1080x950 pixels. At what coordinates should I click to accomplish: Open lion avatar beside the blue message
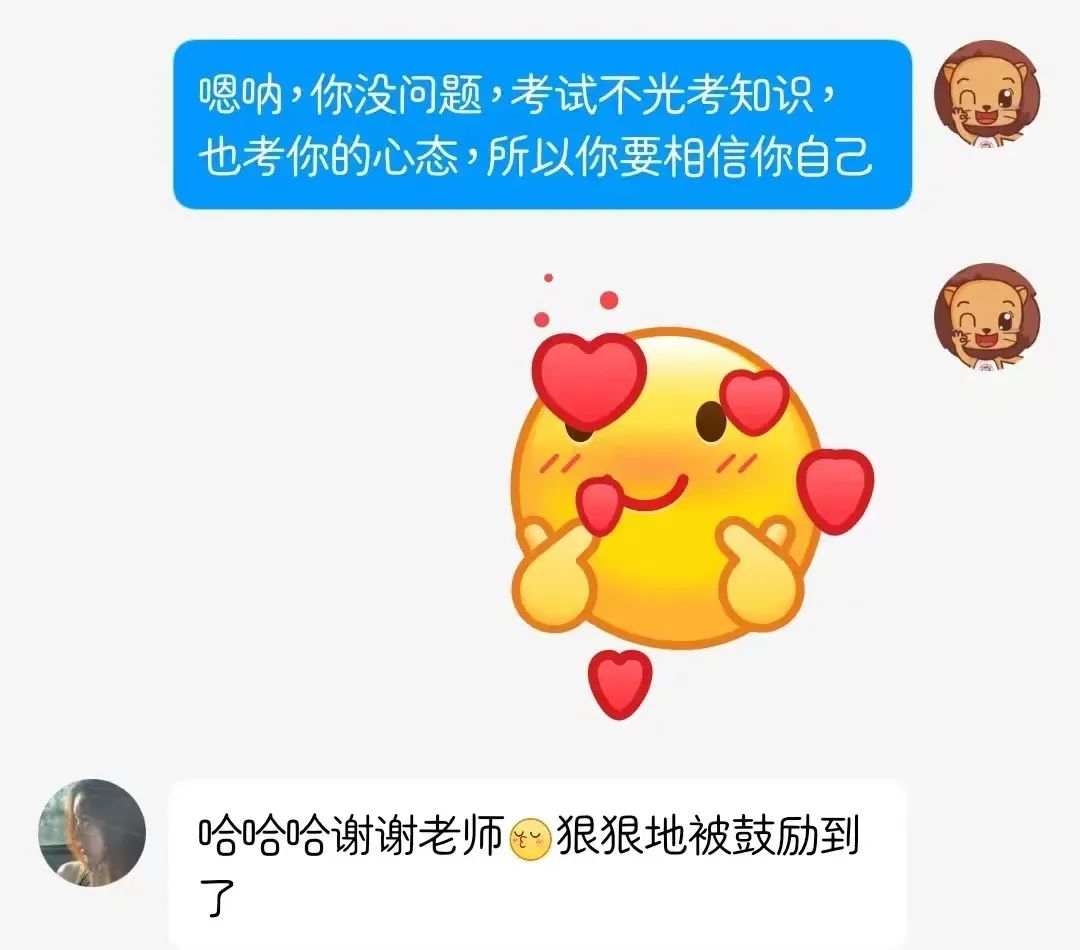pos(986,93)
